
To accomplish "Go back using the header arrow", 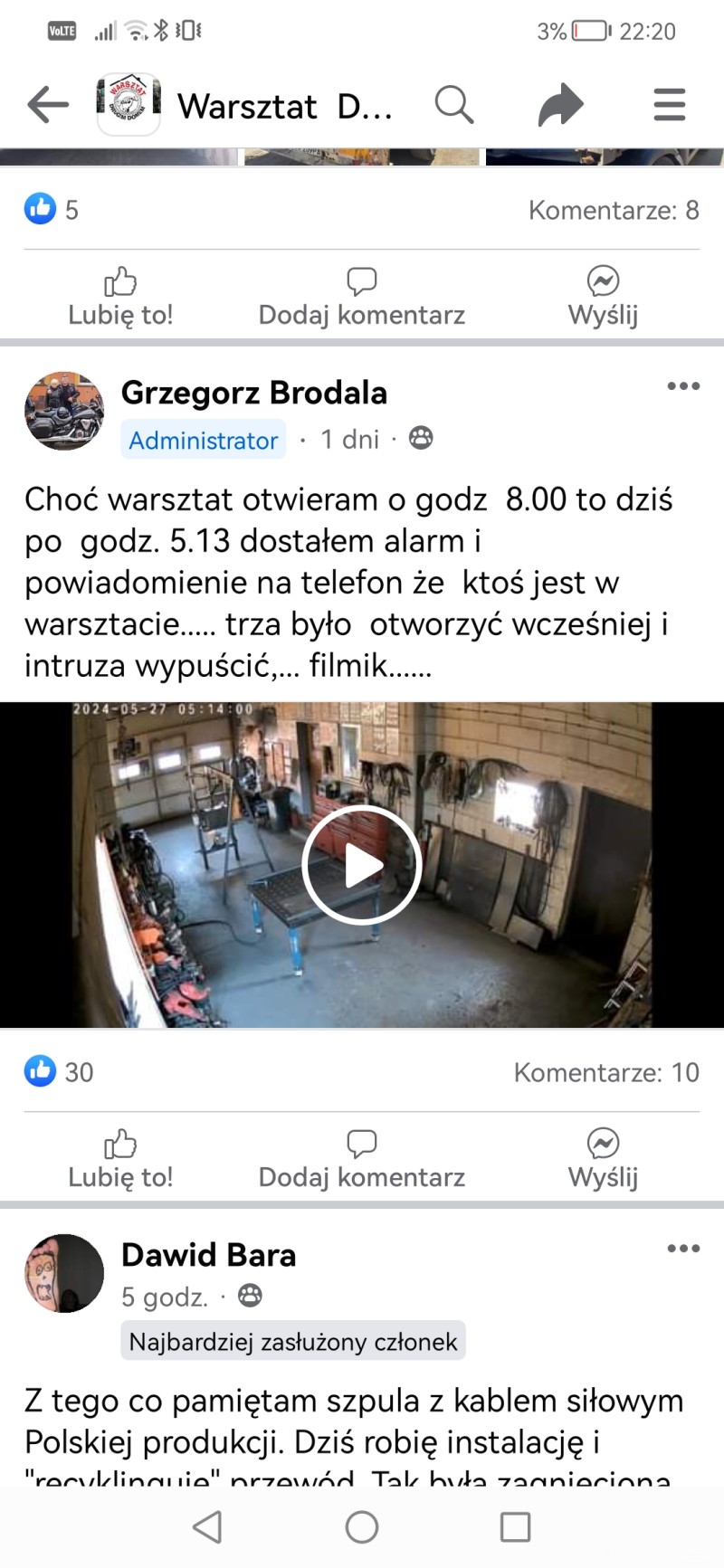I will 48,105.
